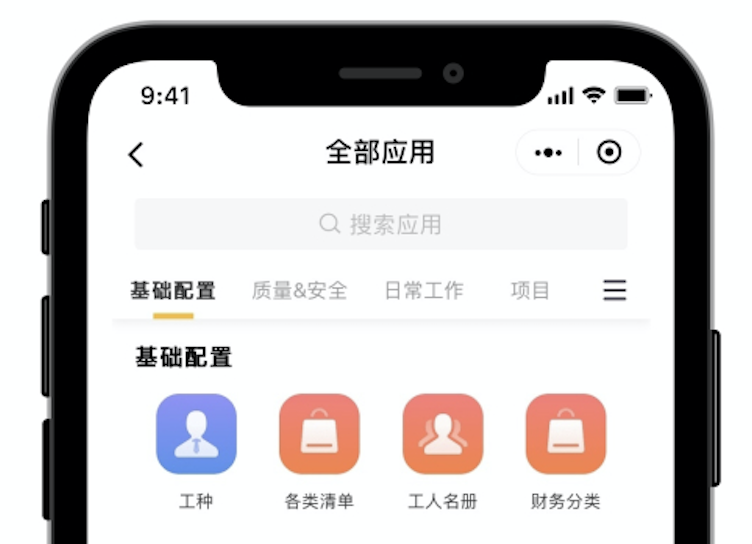752x544 pixels.
Task: Open the 工种 app
Action: pos(196,434)
